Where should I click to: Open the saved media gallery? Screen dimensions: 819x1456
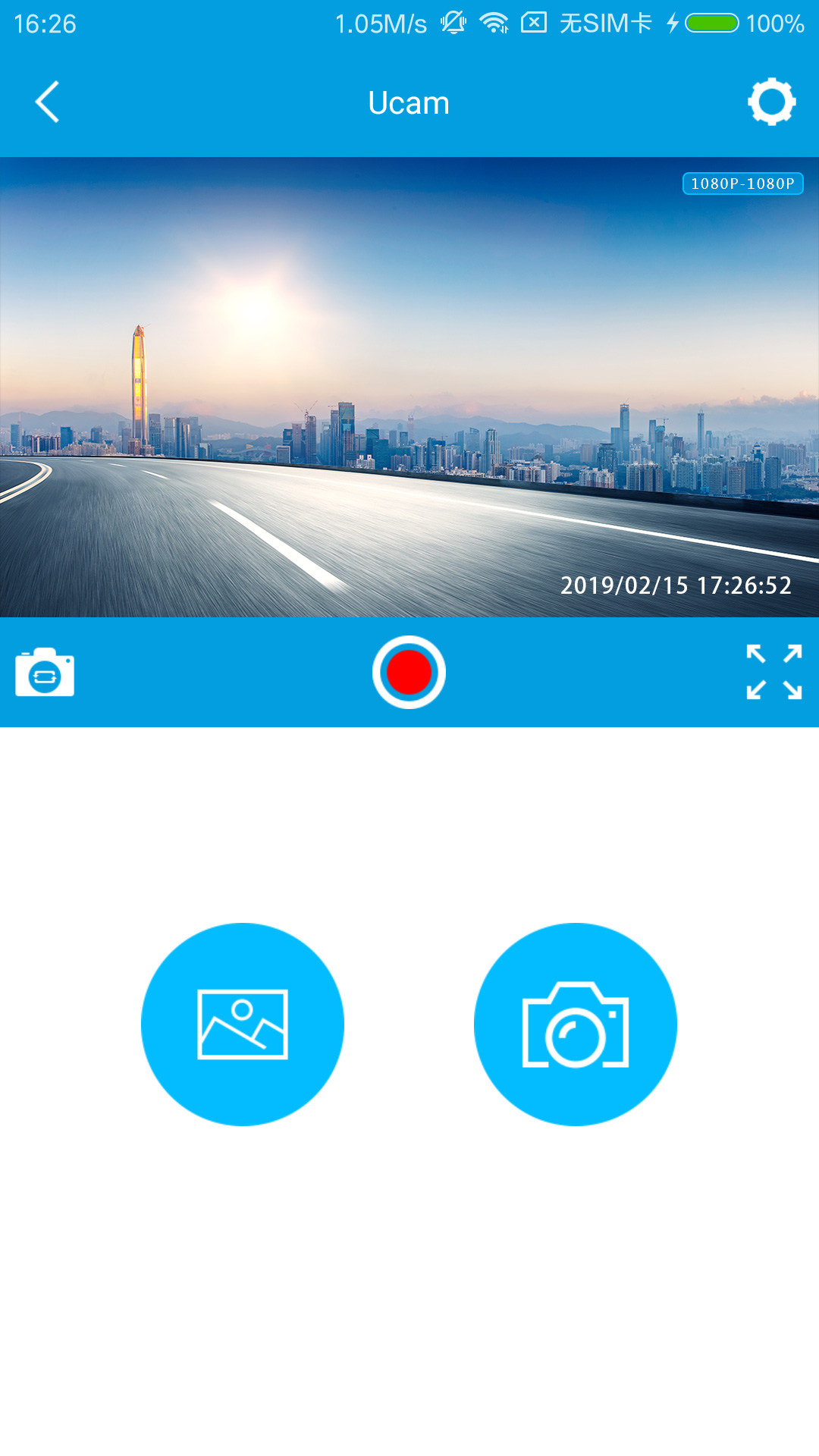243,1024
